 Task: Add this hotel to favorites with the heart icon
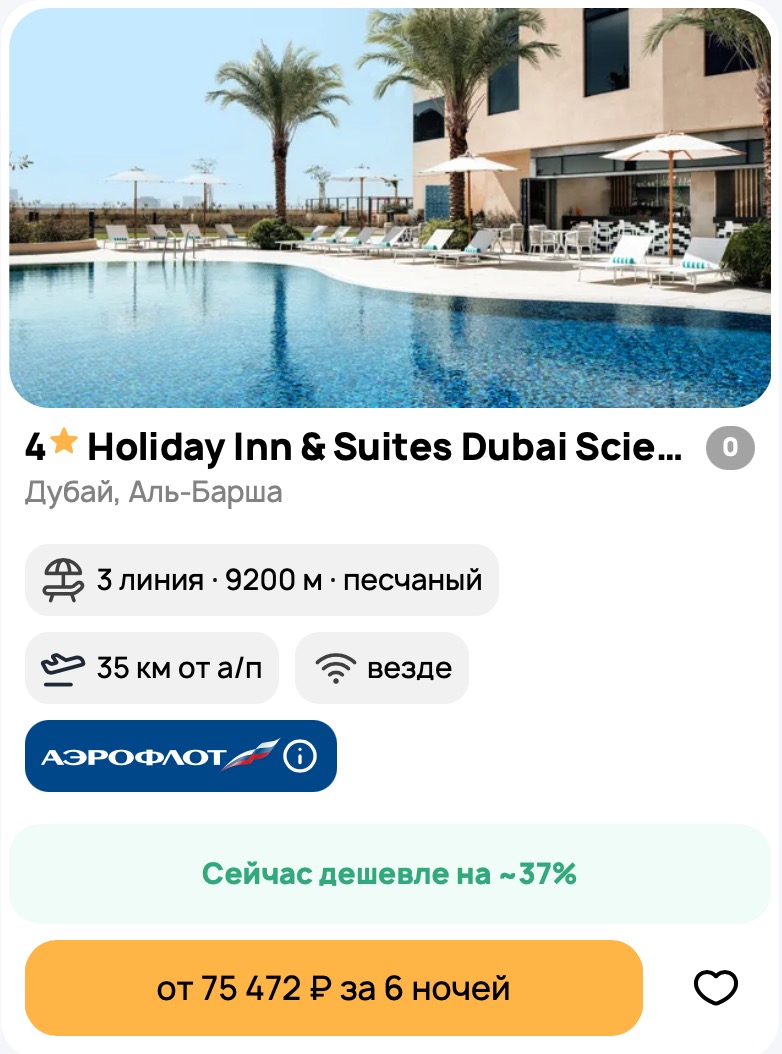tap(716, 988)
